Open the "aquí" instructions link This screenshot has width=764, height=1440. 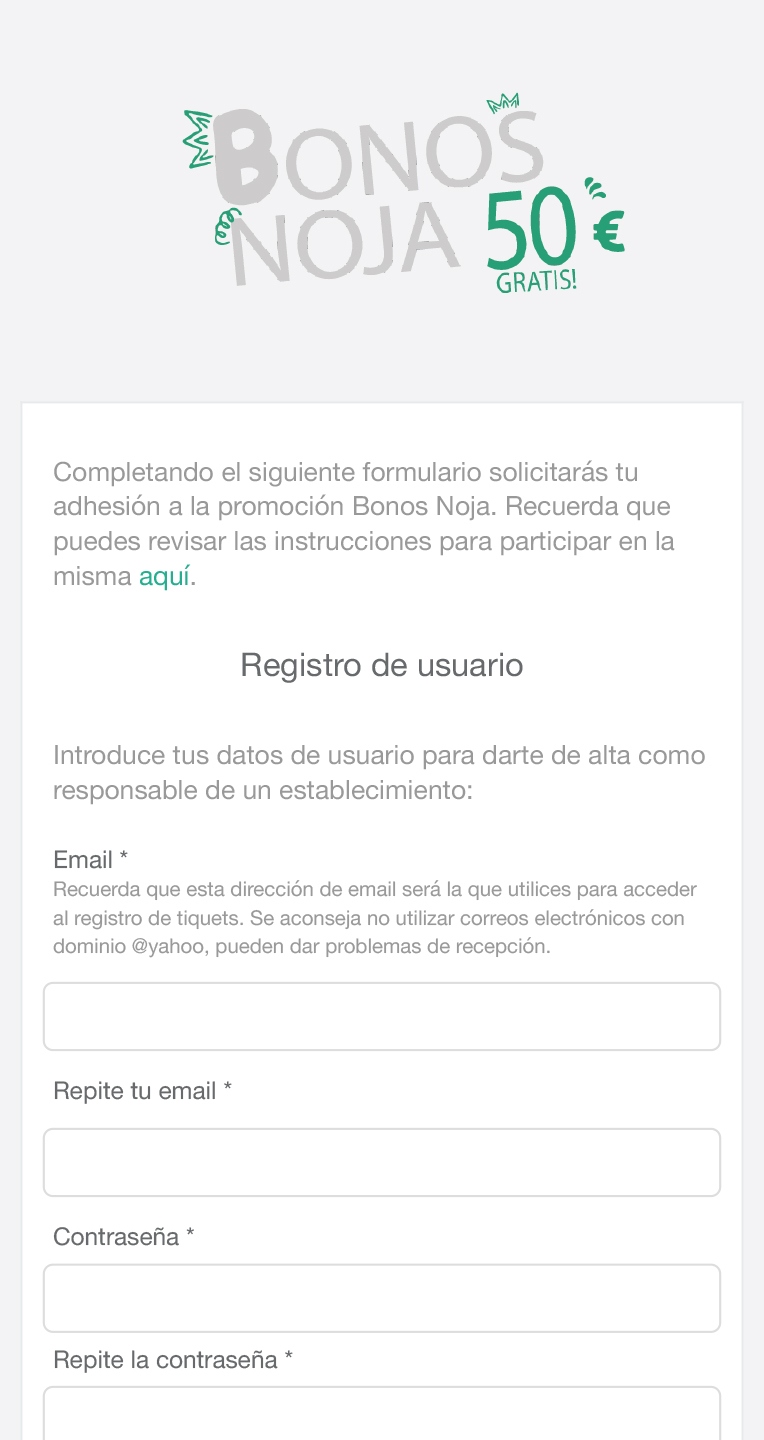(x=164, y=577)
